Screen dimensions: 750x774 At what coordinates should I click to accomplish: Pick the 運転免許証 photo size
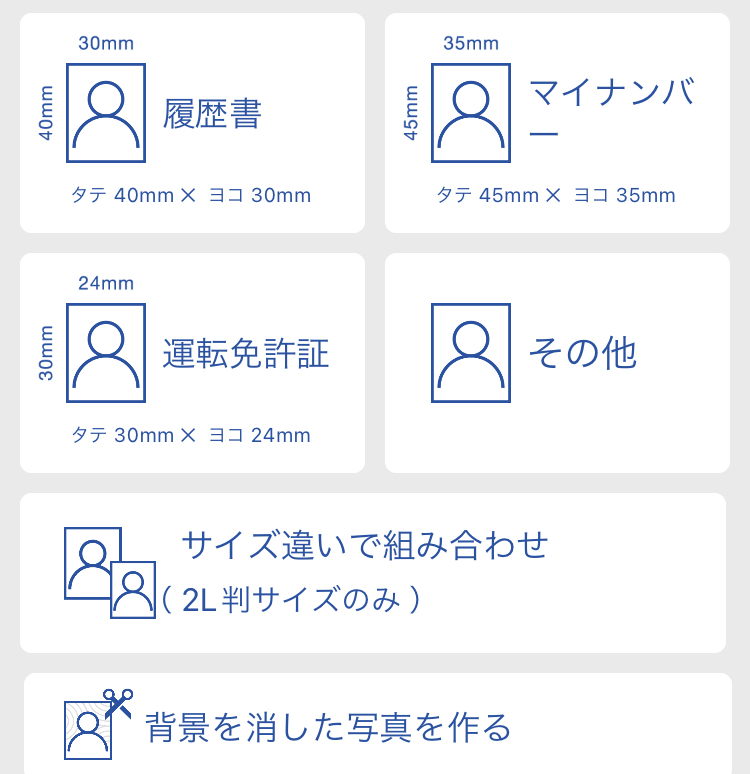192,363
